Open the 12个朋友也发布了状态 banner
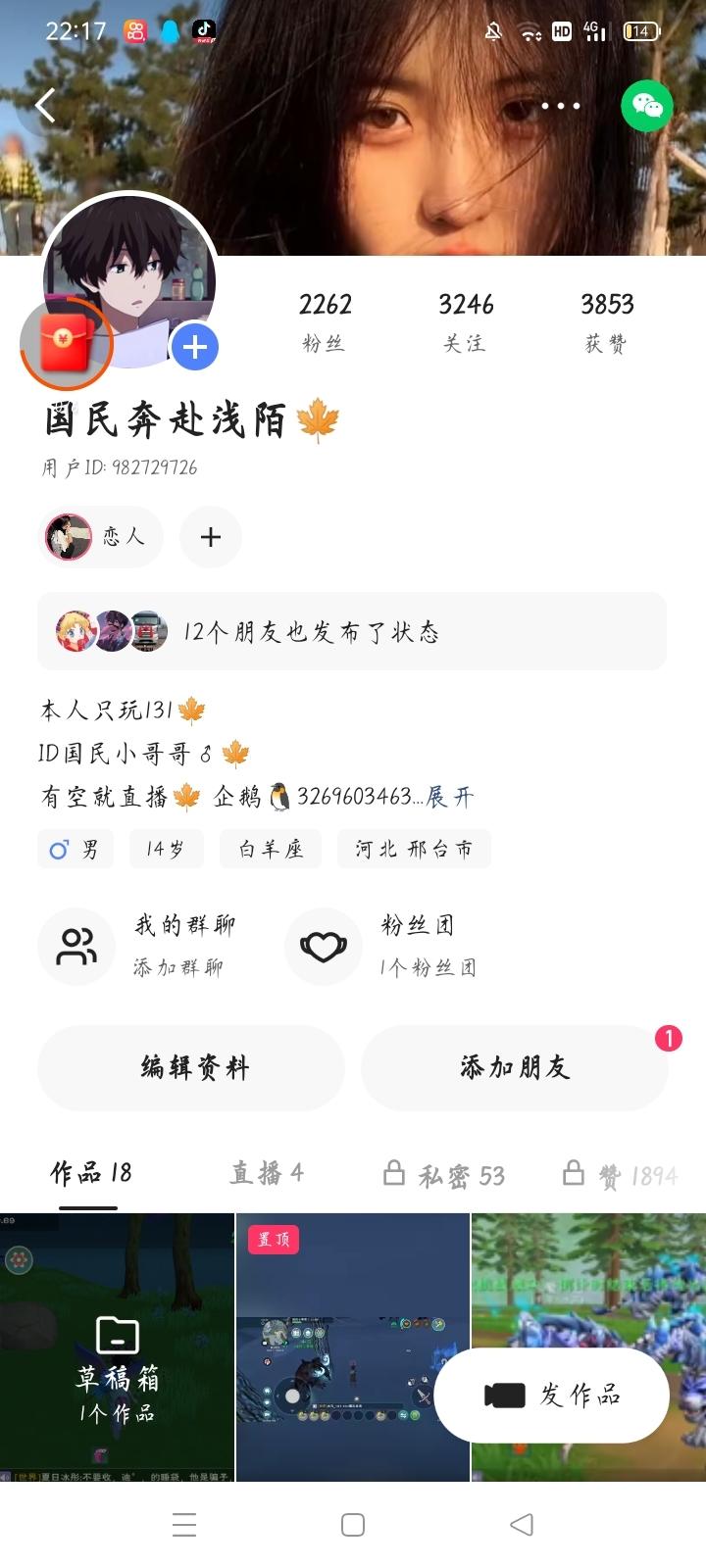 pos(352,631)
